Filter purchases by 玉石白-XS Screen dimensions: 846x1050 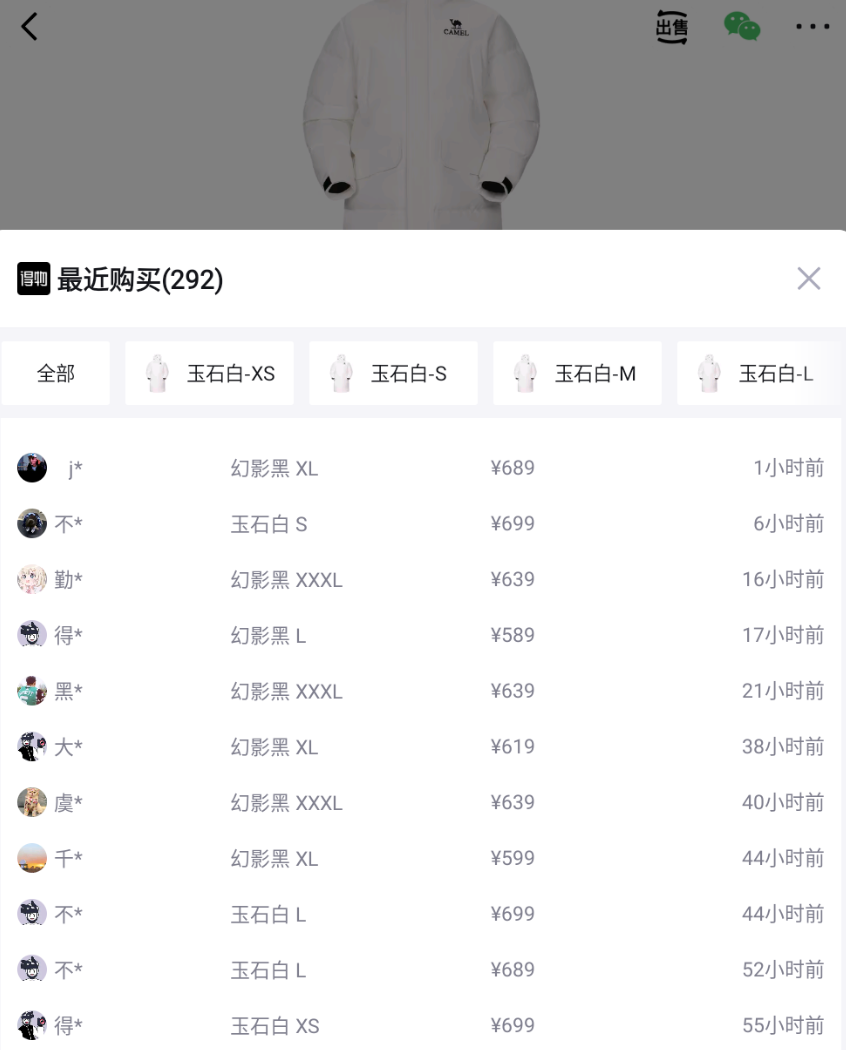click(x=209, y=374)
